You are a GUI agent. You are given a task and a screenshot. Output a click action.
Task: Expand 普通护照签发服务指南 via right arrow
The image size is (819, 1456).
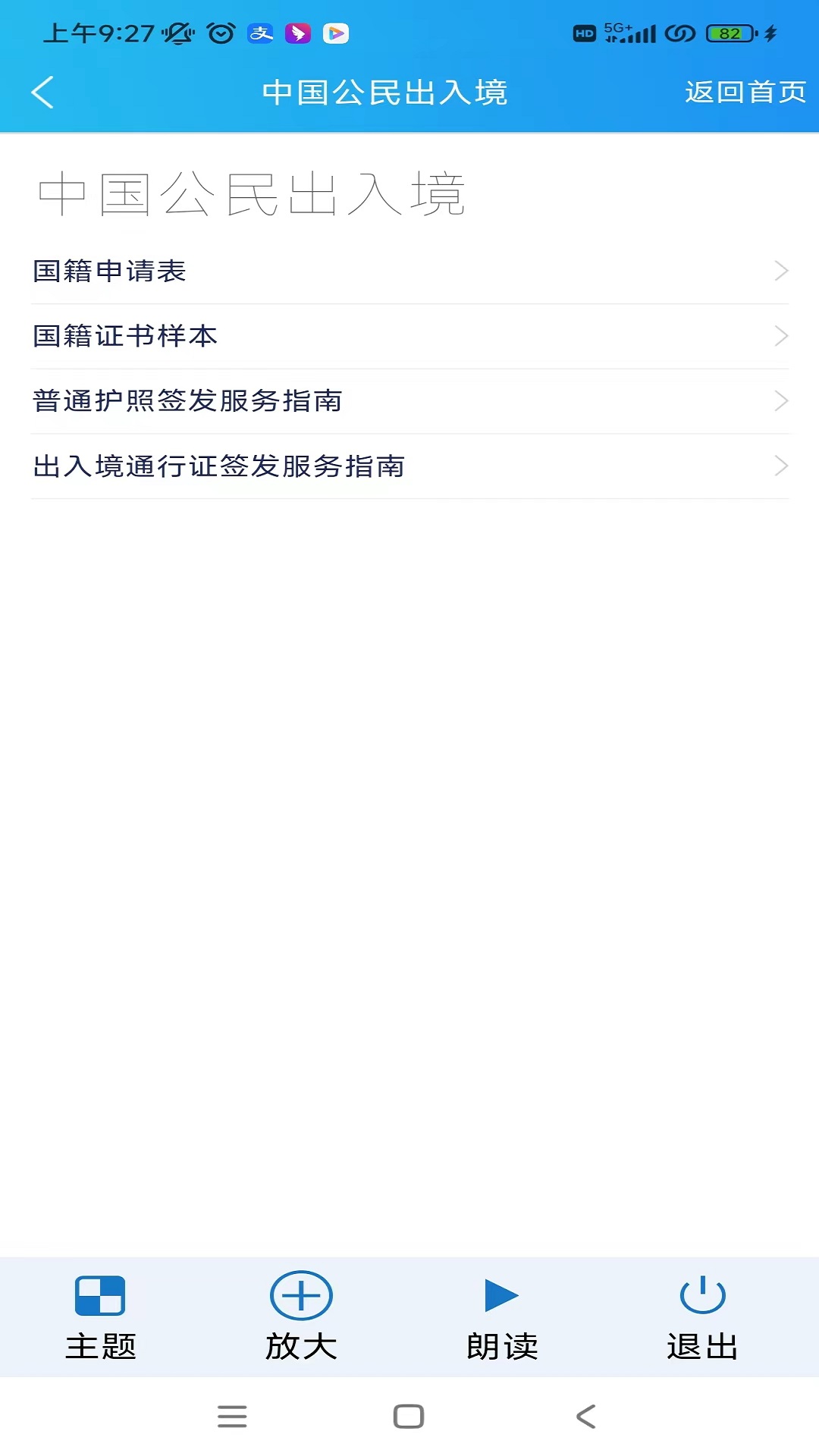pyautogui.click(x=781, y=401)
